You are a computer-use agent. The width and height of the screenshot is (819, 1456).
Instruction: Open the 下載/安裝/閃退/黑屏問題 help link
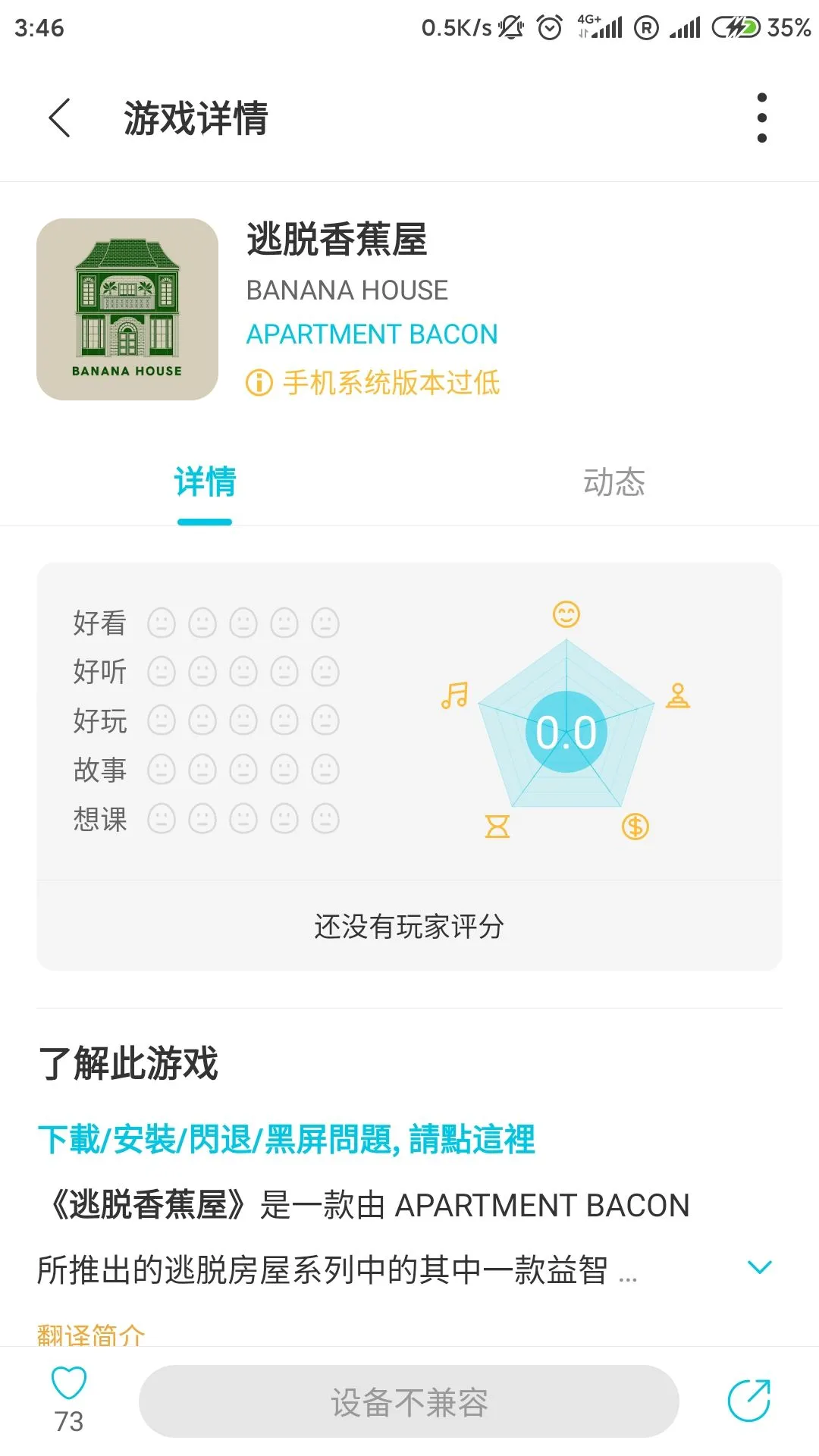pos(287,1140)
